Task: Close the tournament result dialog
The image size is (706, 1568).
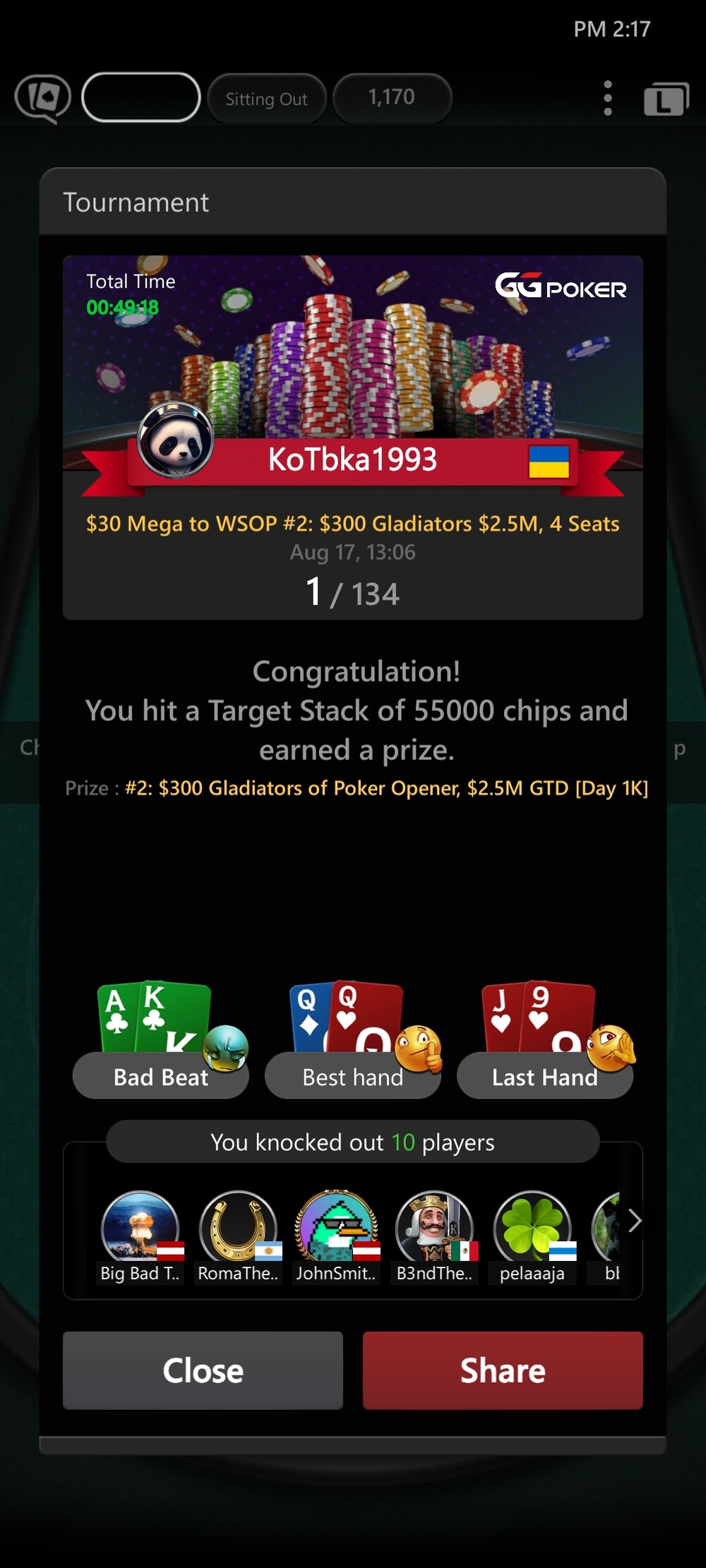Action: click(x=203, y=1370)
